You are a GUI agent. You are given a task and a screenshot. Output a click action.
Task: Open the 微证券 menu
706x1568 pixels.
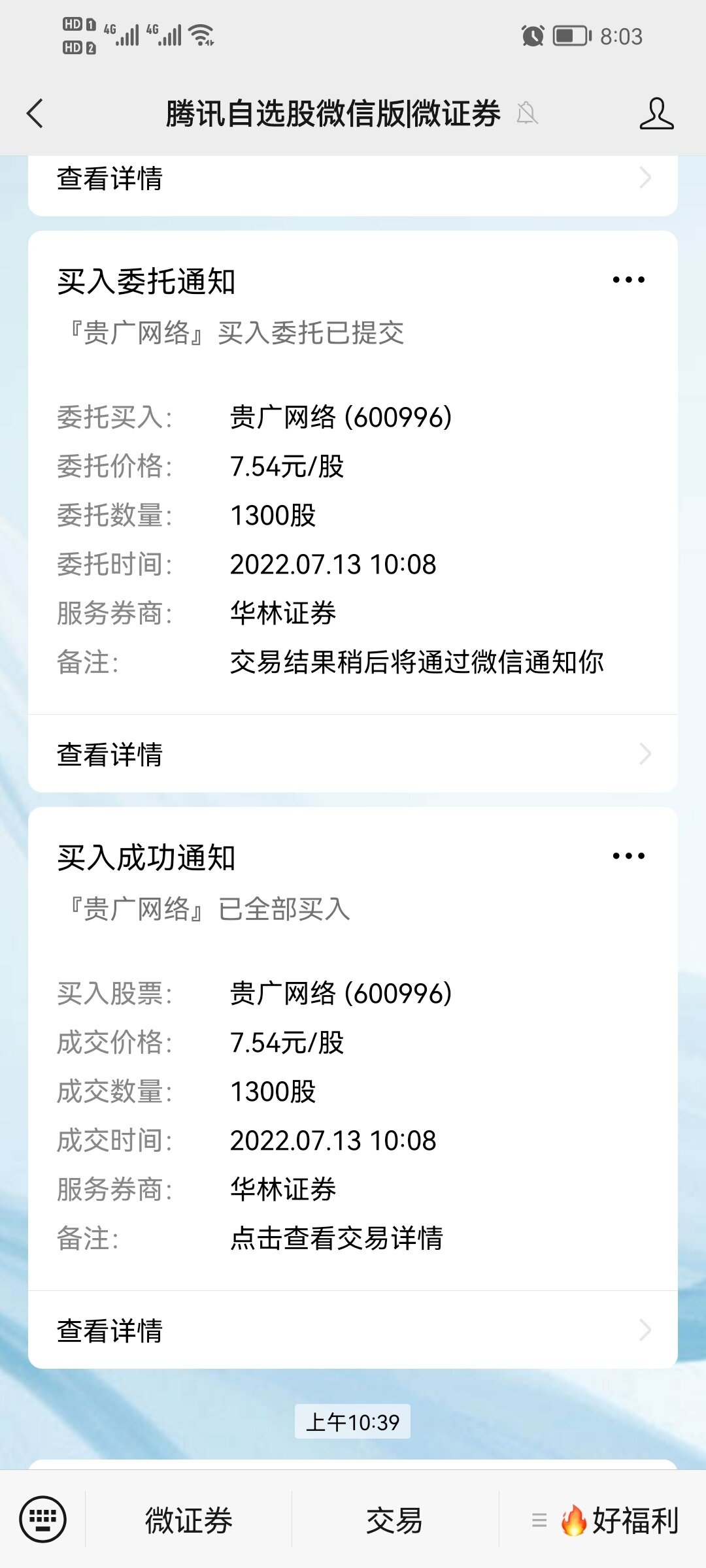189,1520
